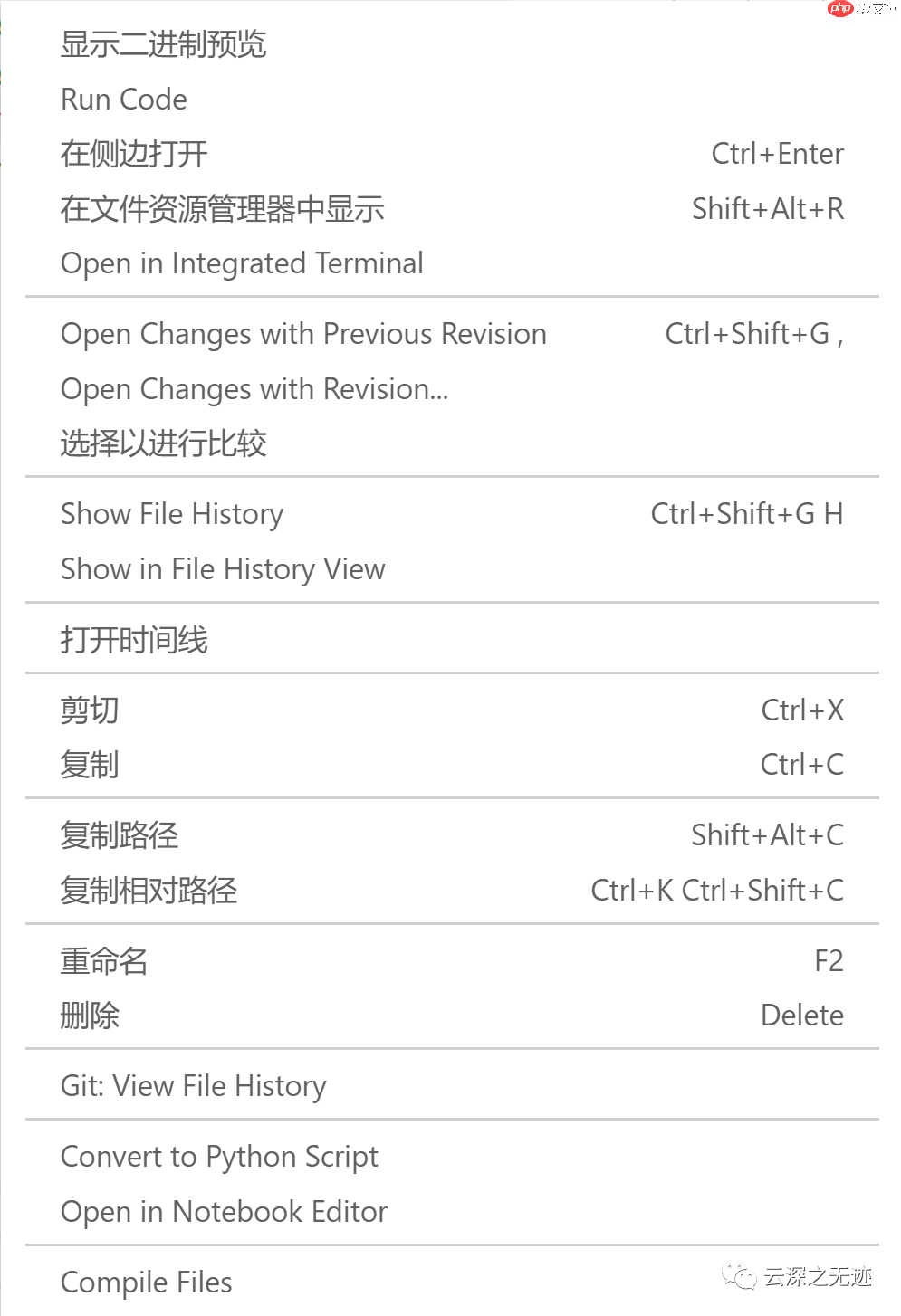Select 在侧边打开 menu item

tap(134, 154)
